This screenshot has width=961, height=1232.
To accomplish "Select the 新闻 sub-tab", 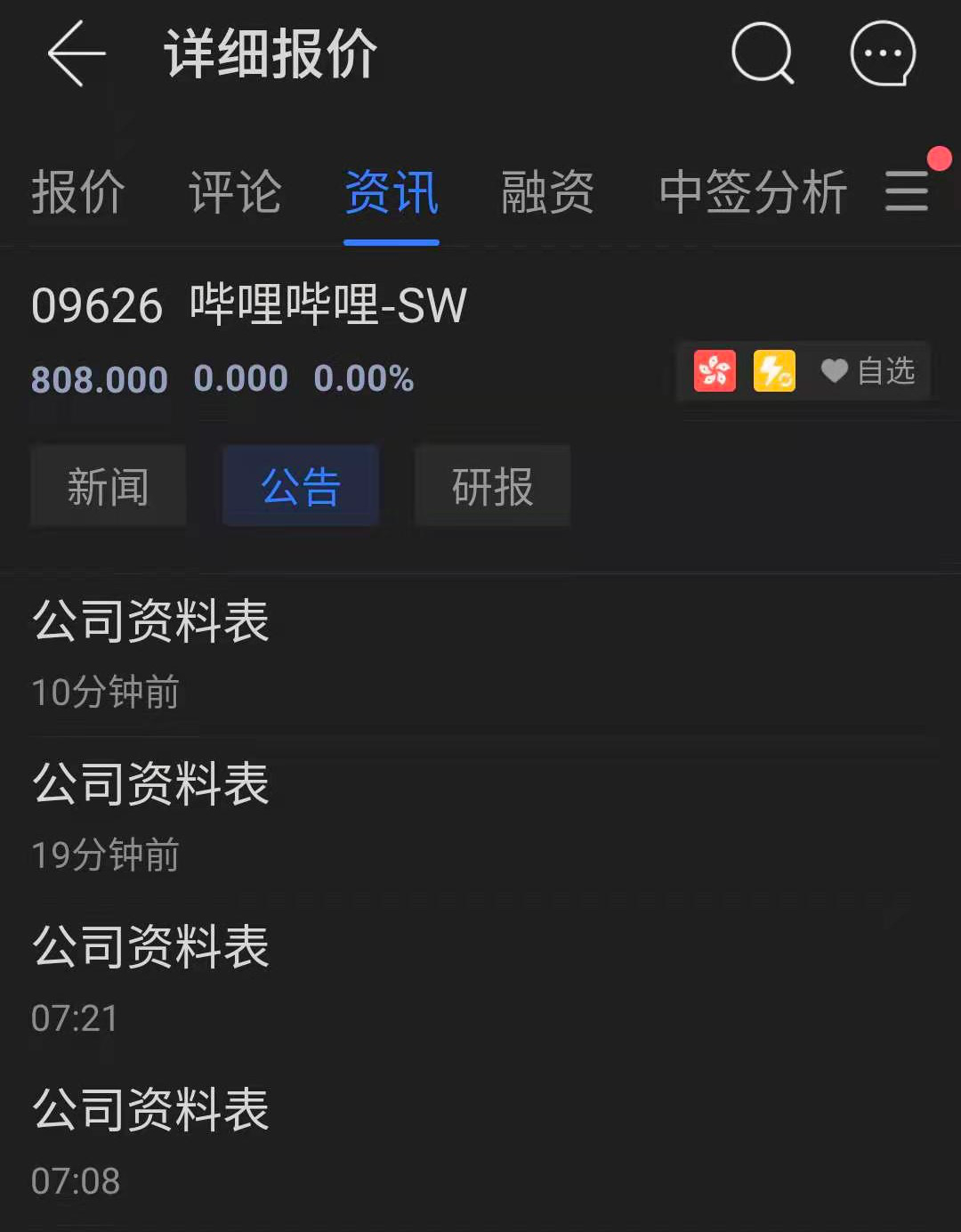I will click(x=108, y=487).
